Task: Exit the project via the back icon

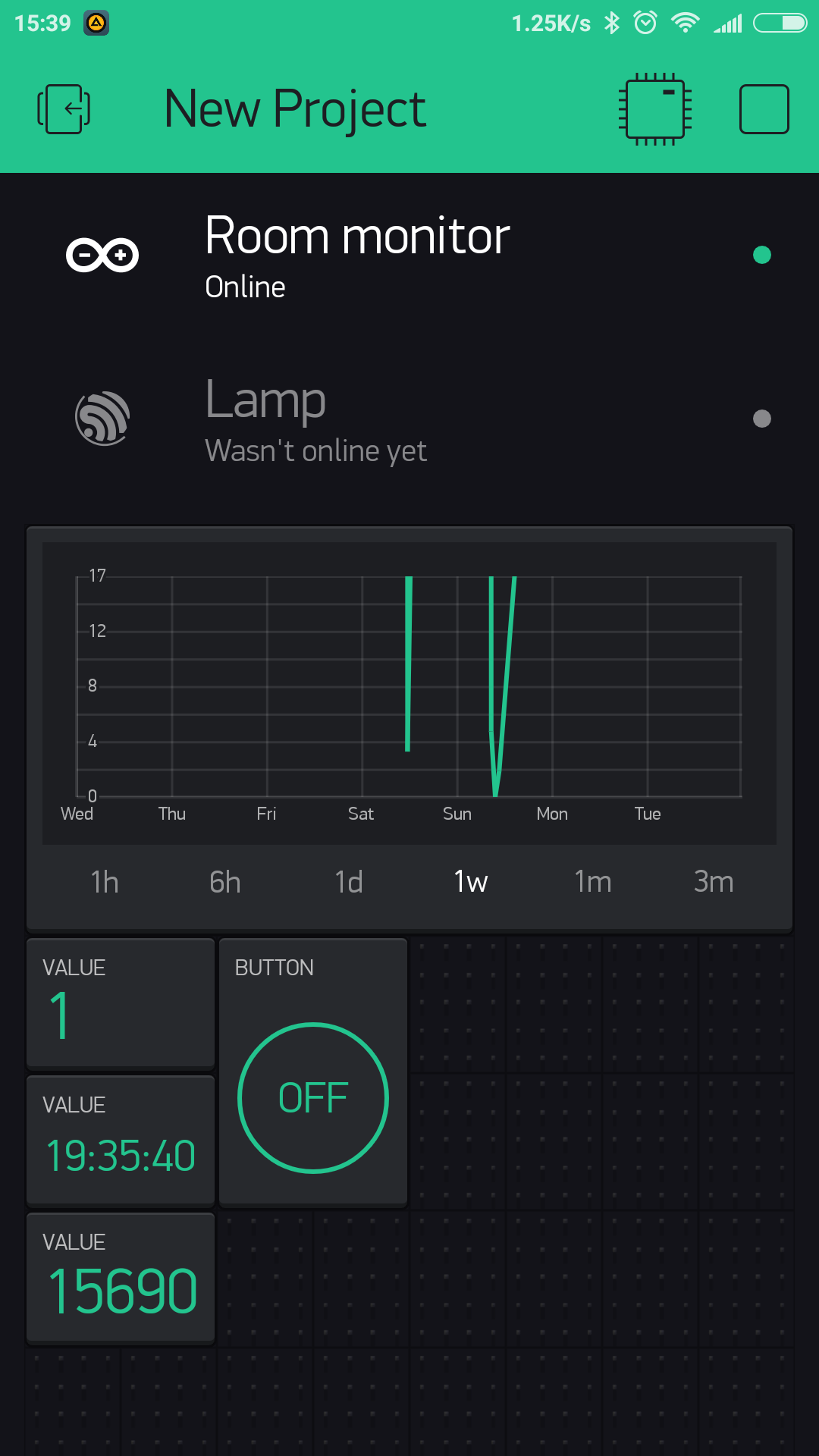Action: coord(64,109)
